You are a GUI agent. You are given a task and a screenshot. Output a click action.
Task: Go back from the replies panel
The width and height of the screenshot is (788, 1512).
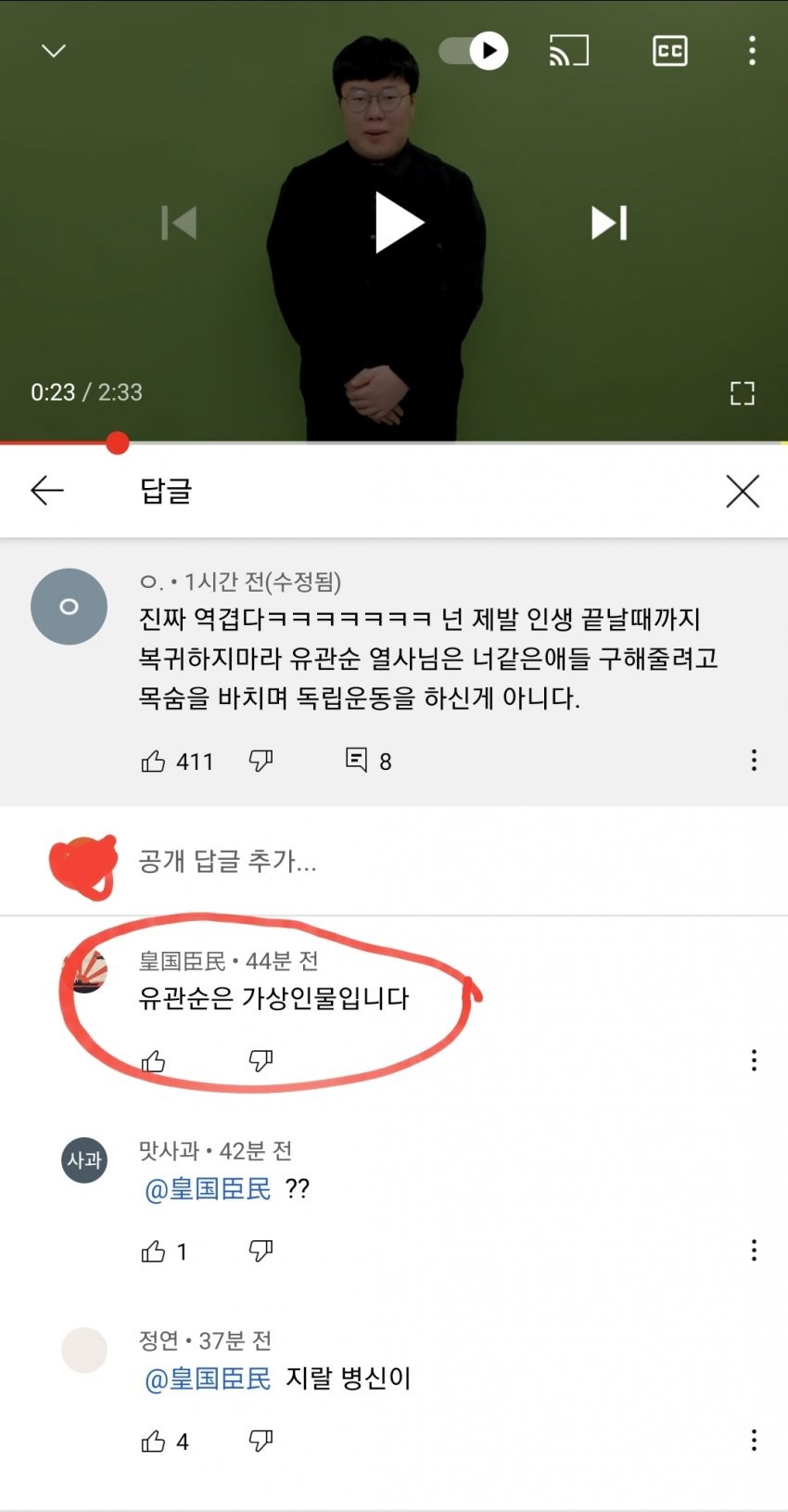(x=47, y=490)
